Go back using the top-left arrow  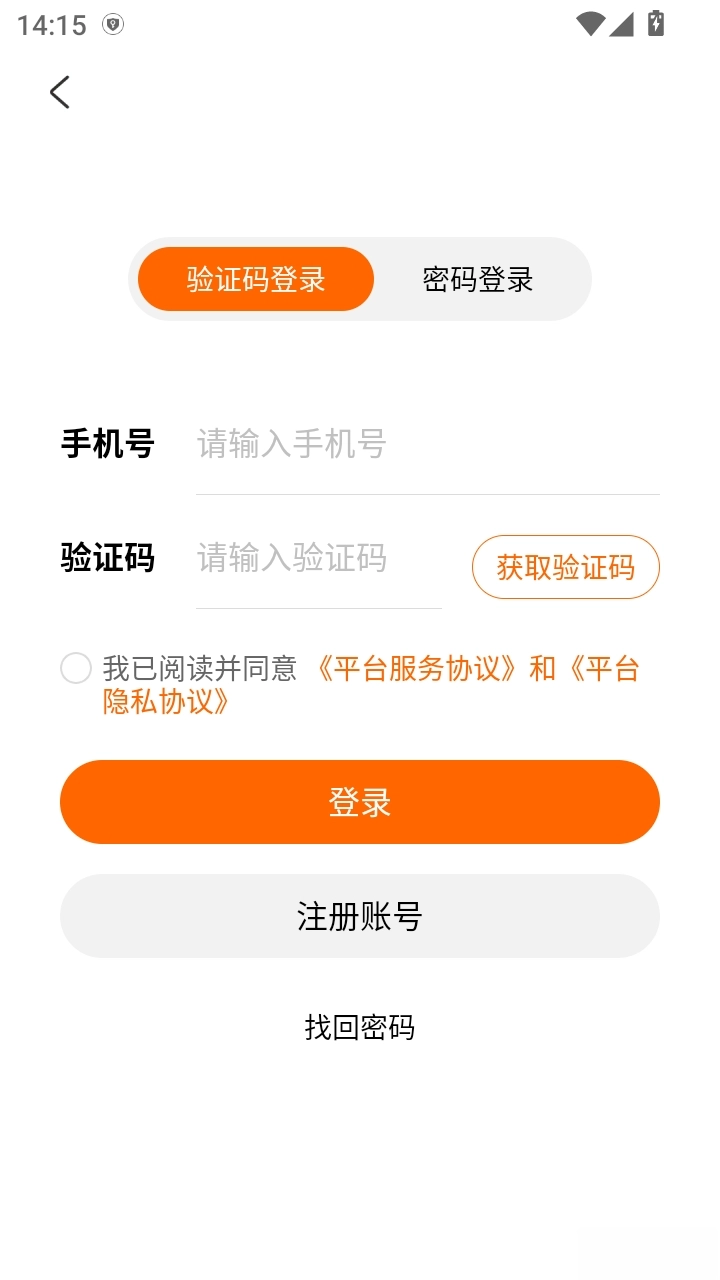click(60, 92)
